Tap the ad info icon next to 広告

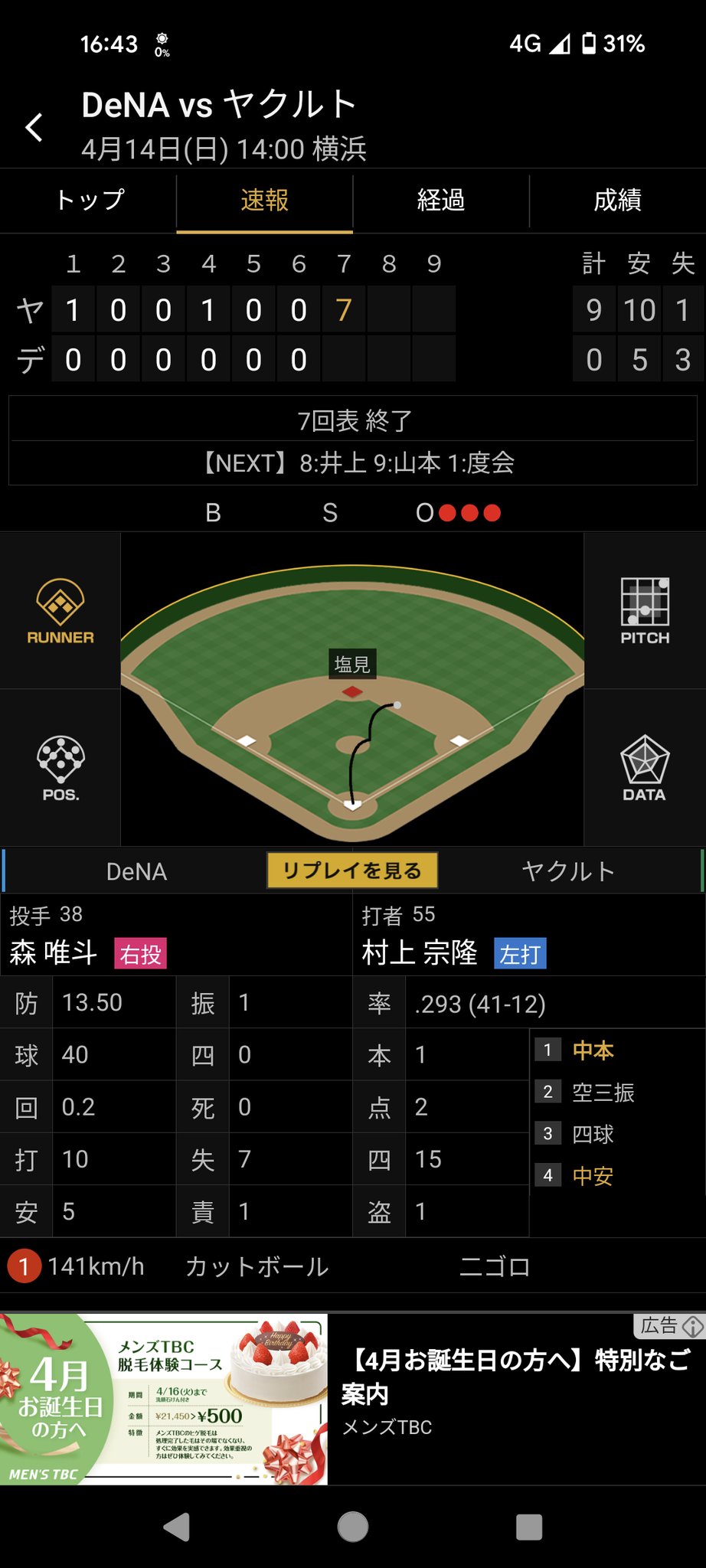point(693,1326)
